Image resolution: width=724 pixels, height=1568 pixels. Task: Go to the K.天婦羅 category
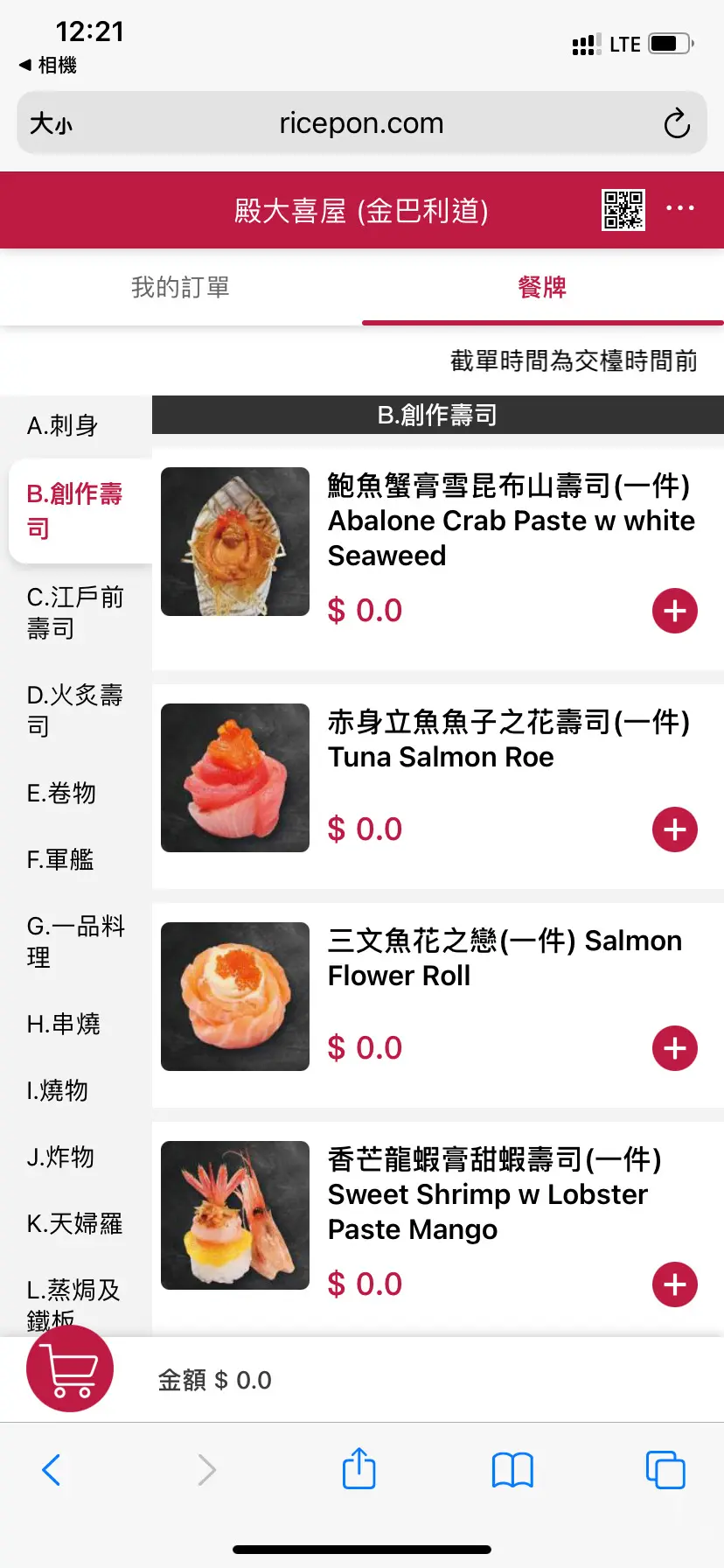pyautogui.click(x=74, y=1224)
